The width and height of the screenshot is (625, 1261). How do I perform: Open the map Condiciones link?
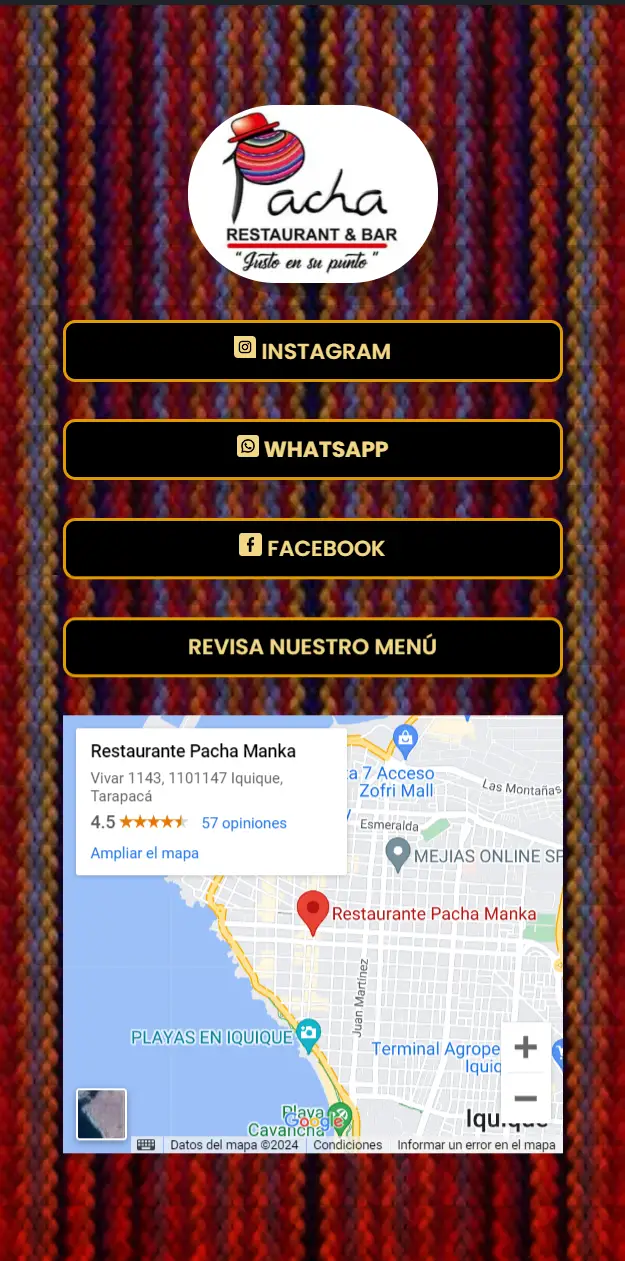coord(347,1145)
